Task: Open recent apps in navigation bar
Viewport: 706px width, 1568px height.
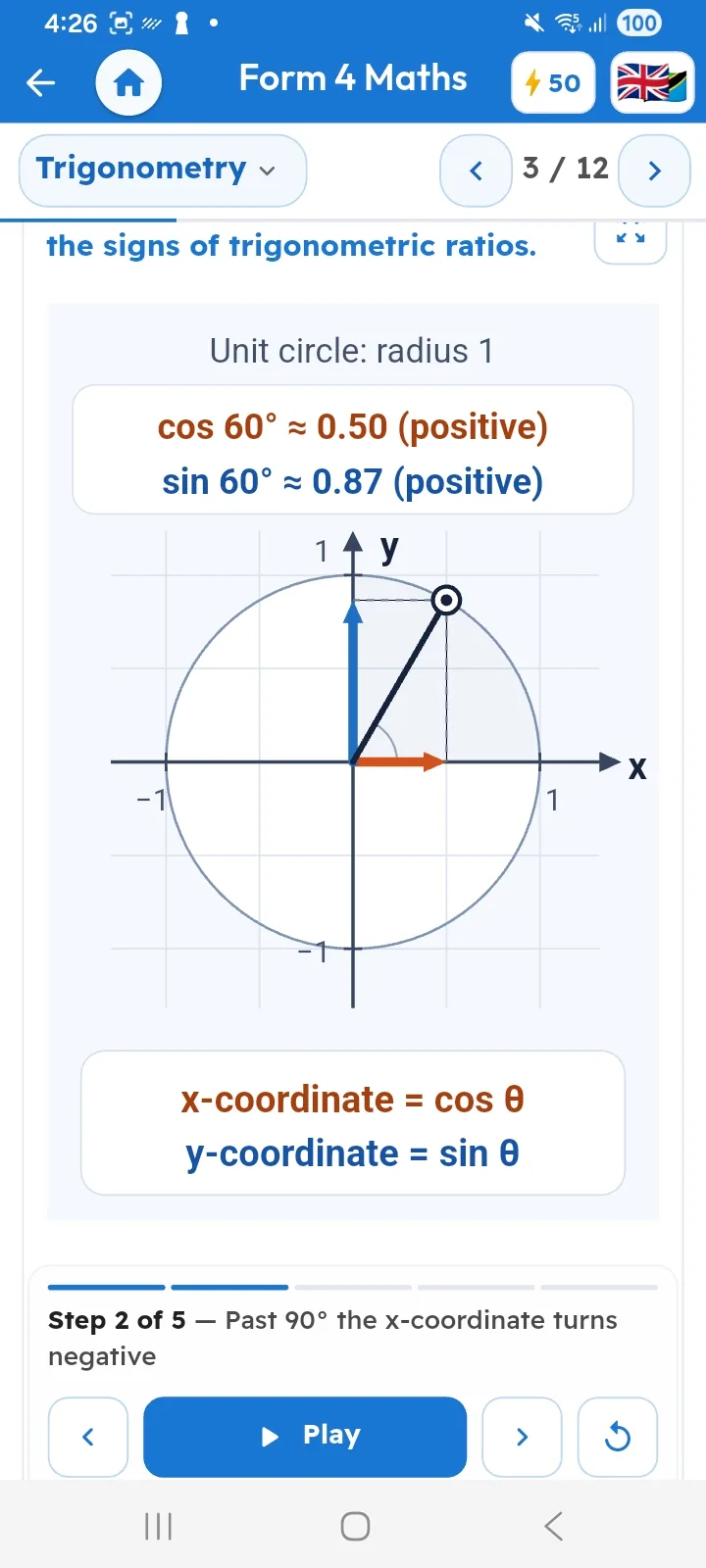Action: (x=158, y=1526)
